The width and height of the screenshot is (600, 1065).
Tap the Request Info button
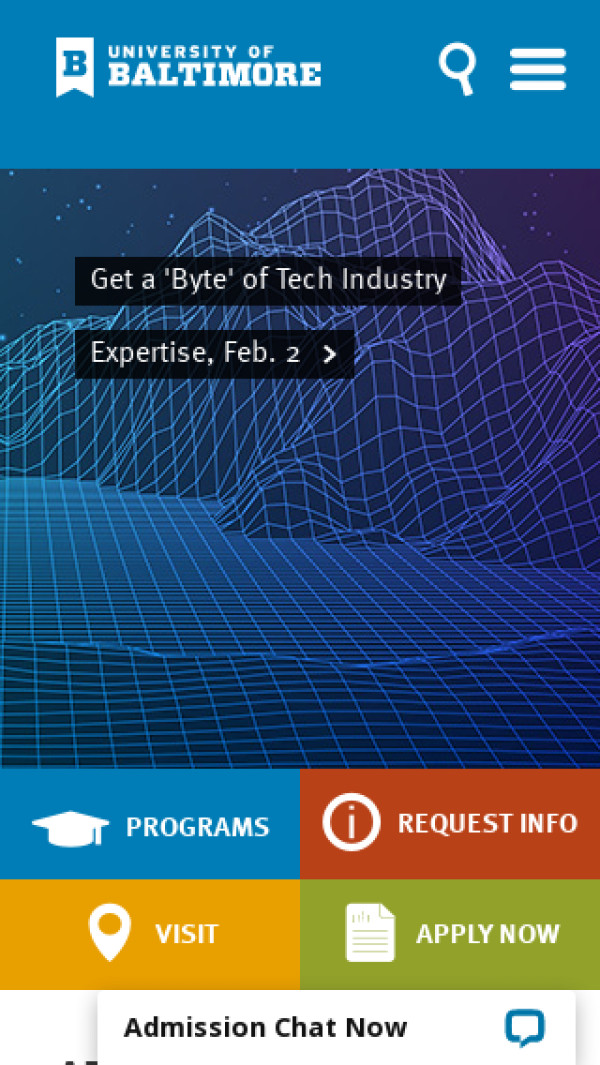click(x=450, y=823)
